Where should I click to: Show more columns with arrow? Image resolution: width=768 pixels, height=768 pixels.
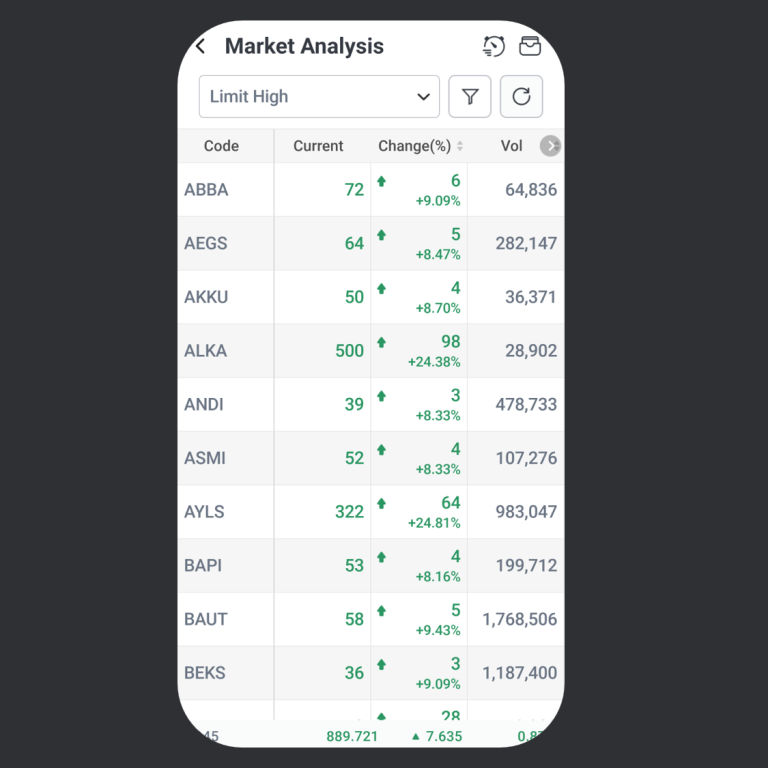[x=550, y=146]
